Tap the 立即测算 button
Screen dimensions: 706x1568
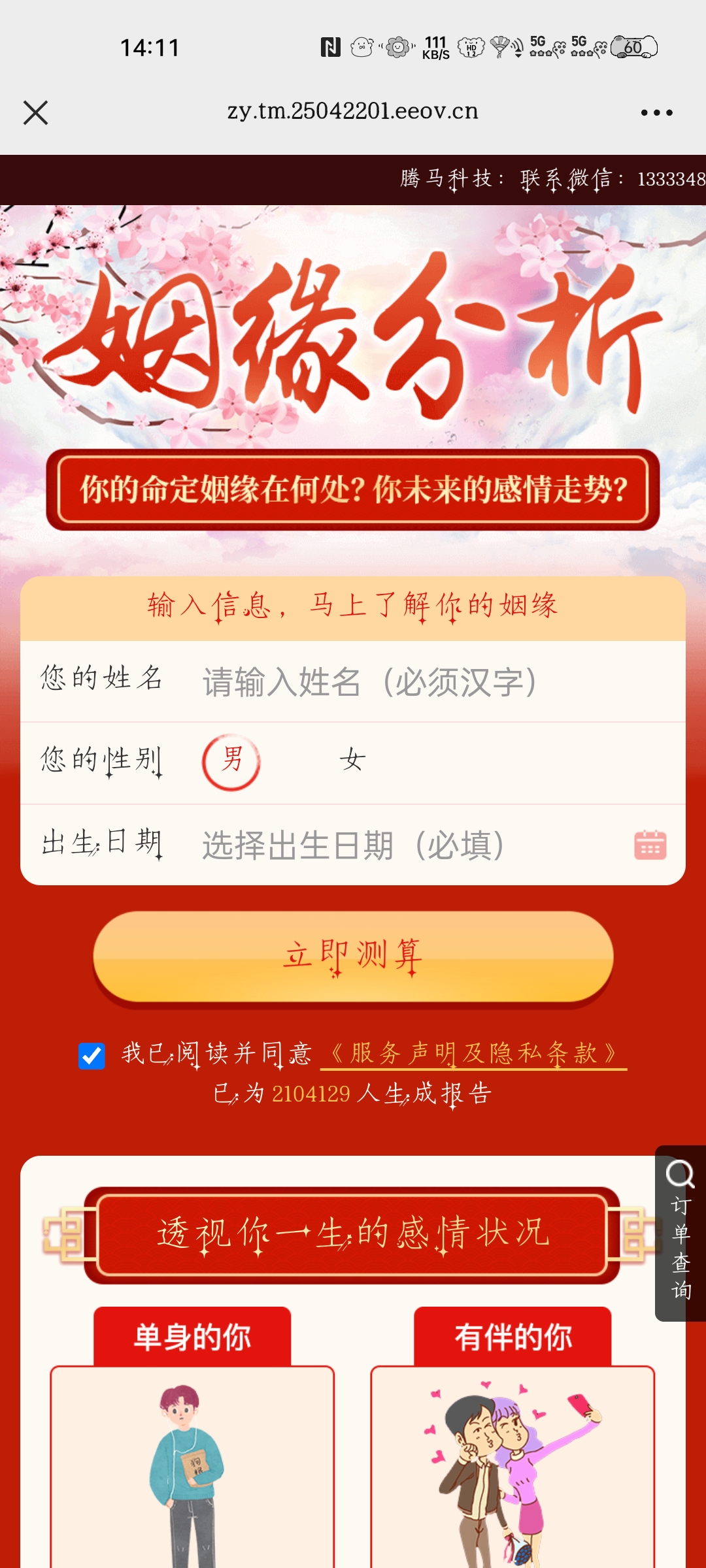(x=353, y=956)
